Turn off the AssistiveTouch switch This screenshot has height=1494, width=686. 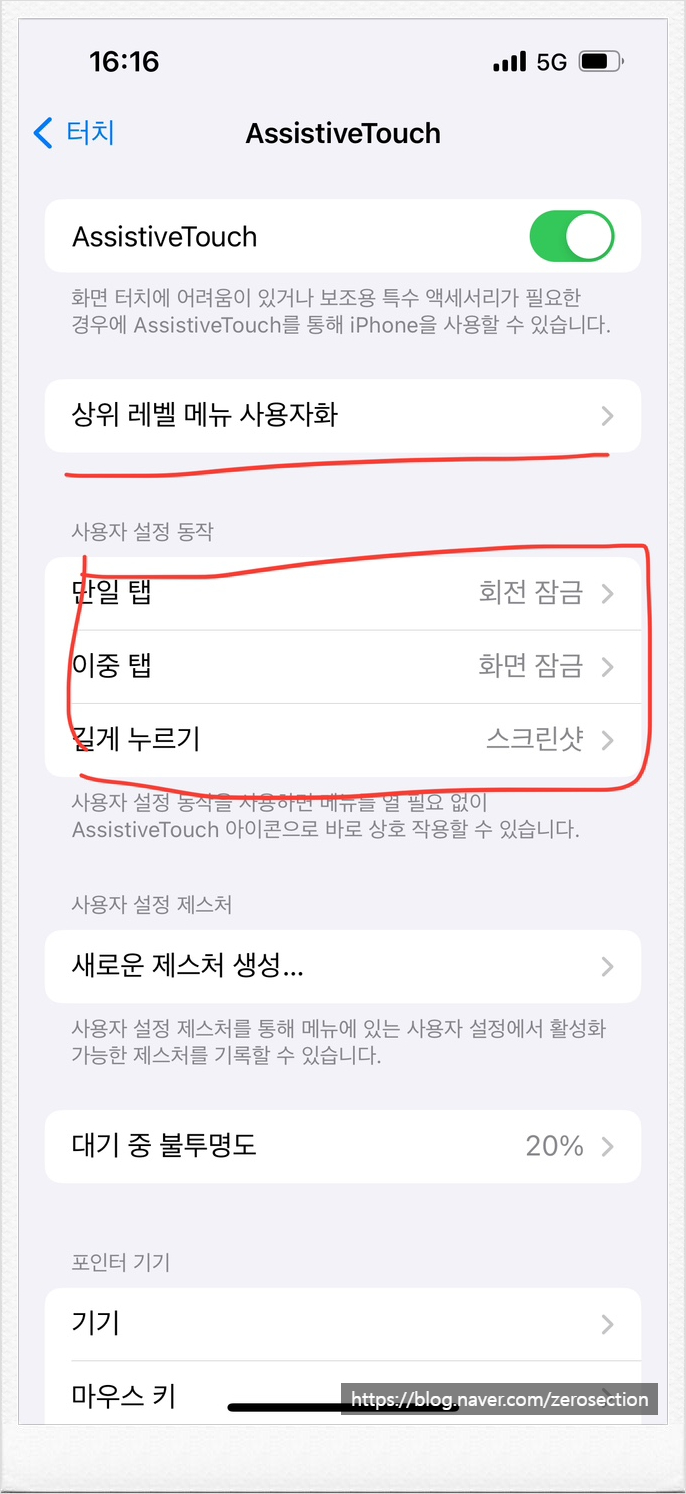(x=571, y=237)
